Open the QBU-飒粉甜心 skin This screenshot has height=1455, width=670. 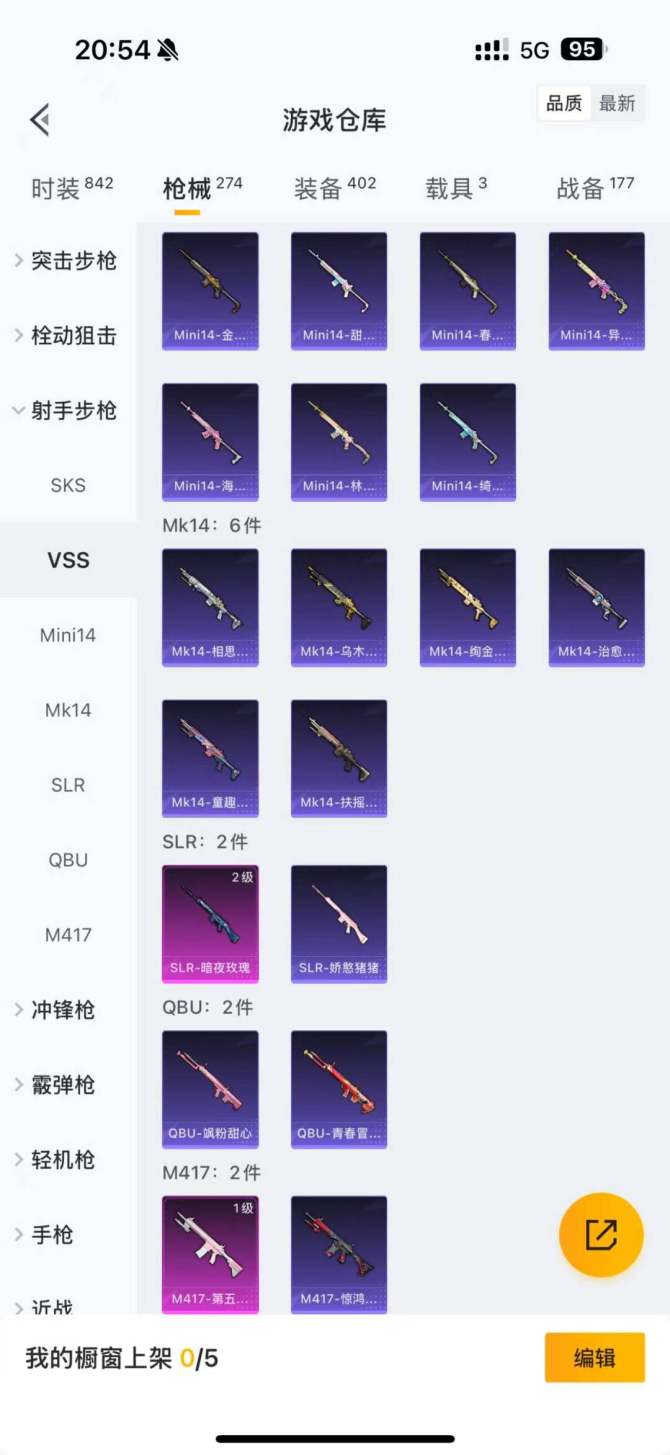(x=210, y=1089)
